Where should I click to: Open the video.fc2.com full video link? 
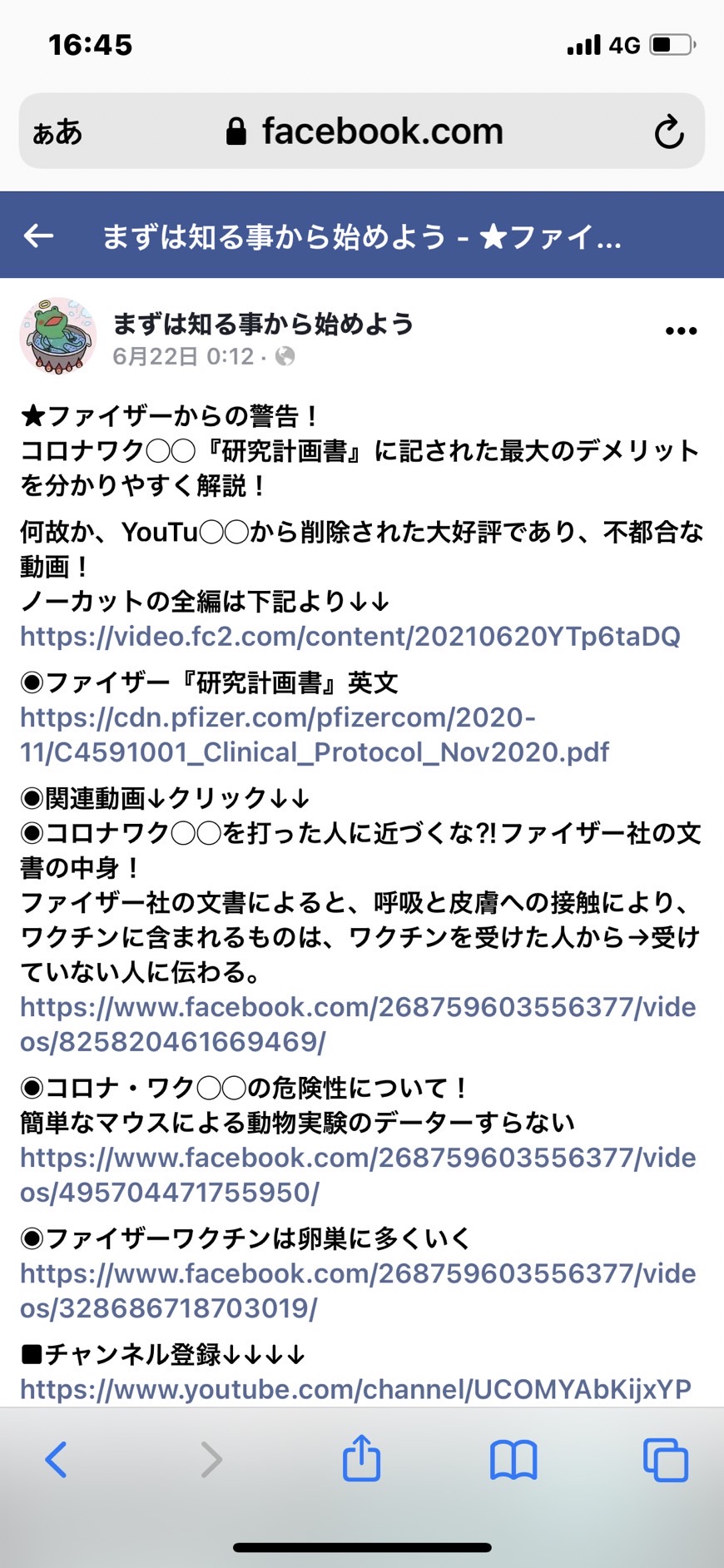click(x=350, y=637)
